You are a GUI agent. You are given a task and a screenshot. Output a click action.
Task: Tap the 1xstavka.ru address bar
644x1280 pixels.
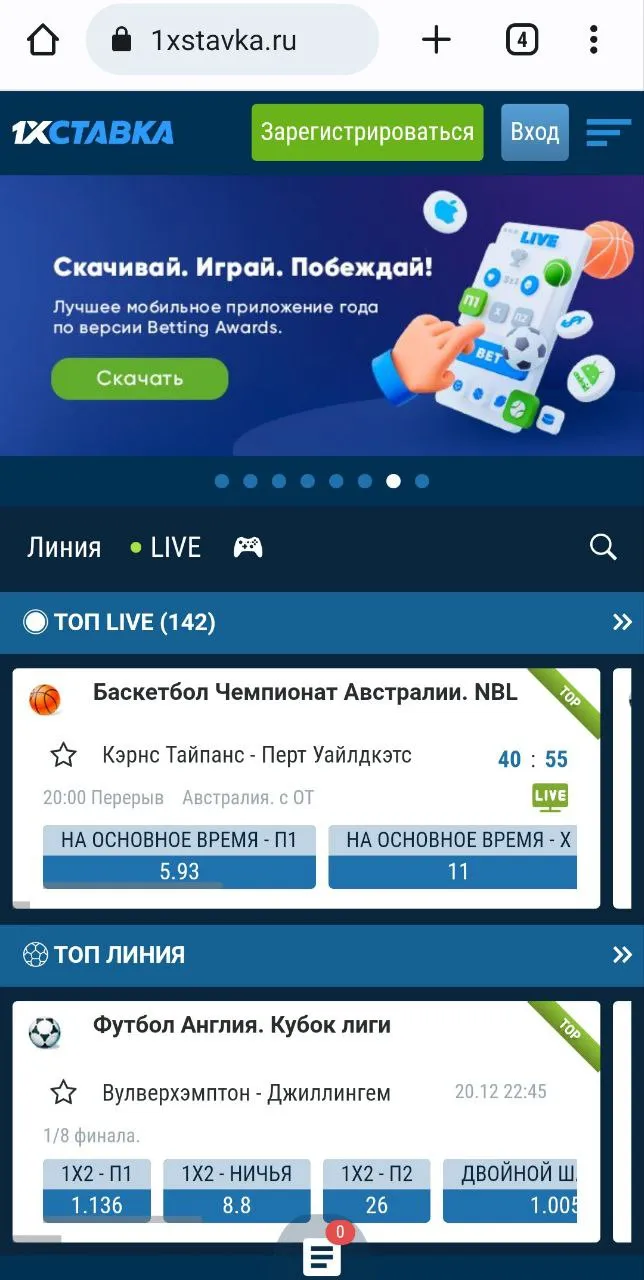click(232, 40)
